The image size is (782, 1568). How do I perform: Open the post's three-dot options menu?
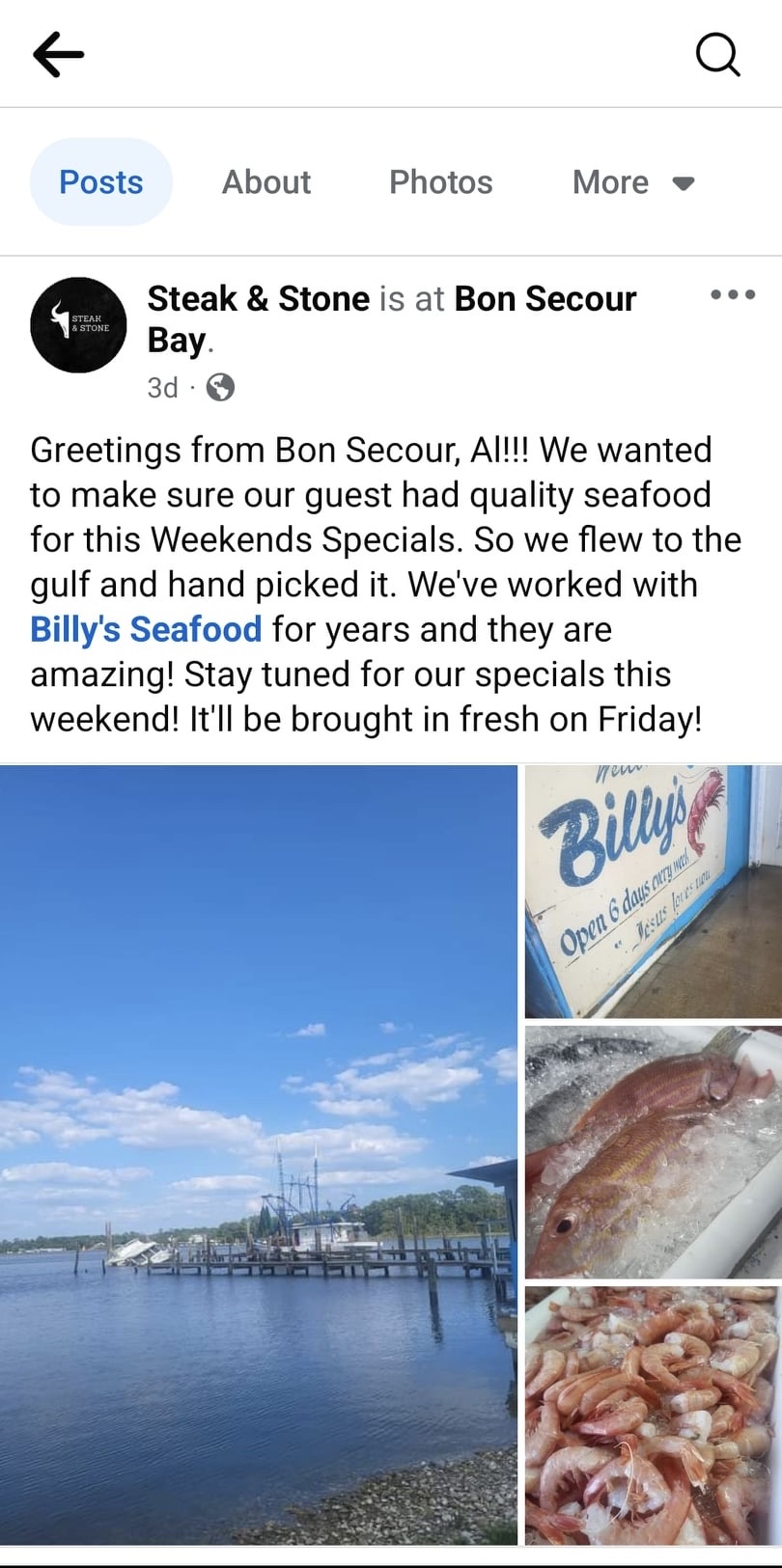733,295
